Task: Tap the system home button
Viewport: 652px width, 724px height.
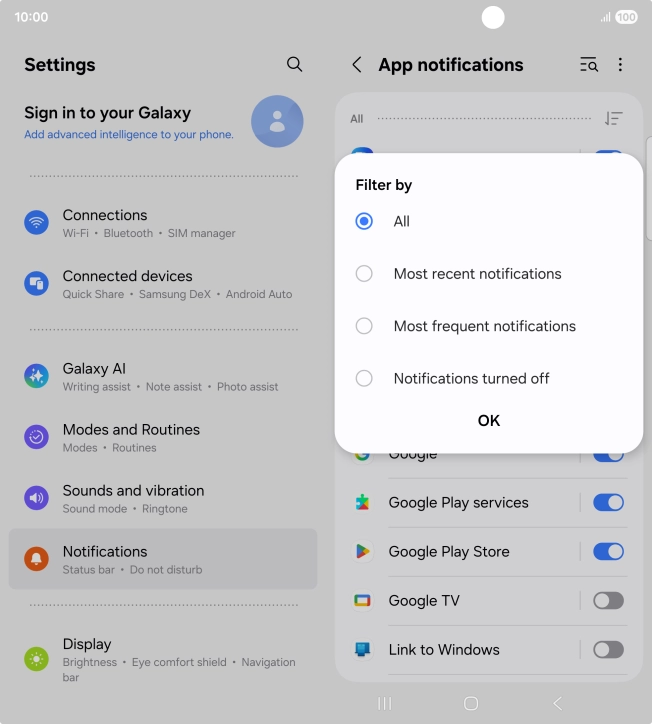Action: coord(471,703)
